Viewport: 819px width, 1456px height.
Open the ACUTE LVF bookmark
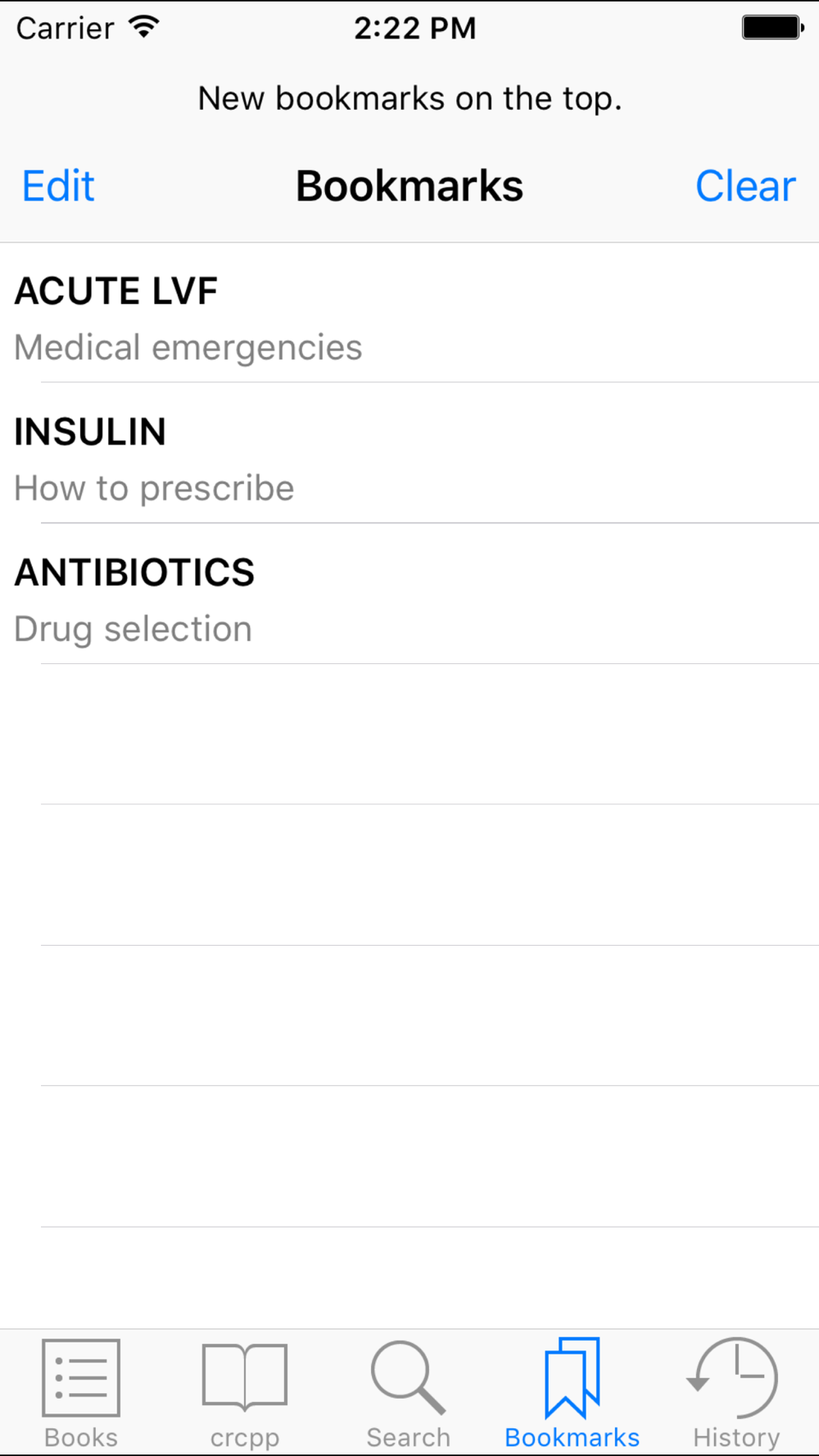click(x=409, y=312)
